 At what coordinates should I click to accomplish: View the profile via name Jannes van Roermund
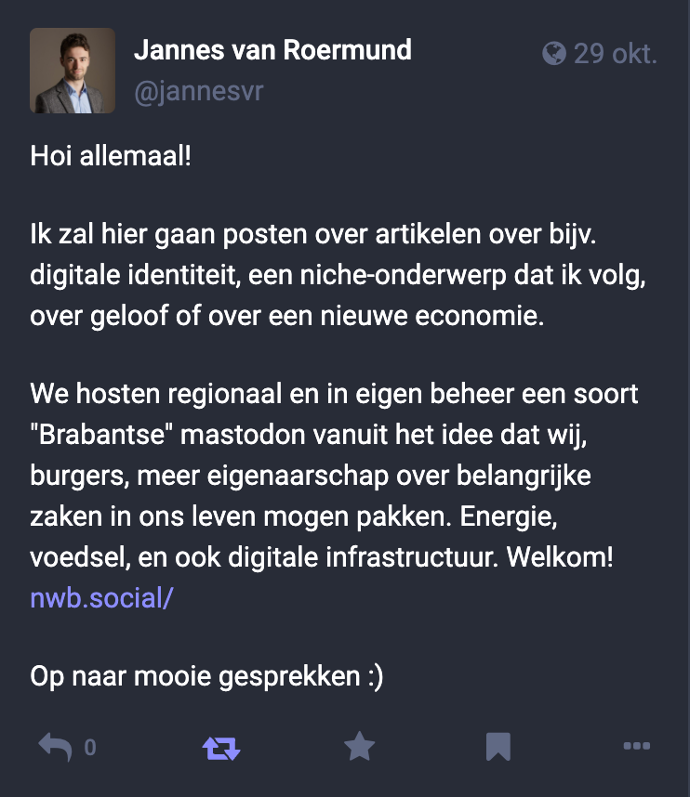(x=272, y=50)
